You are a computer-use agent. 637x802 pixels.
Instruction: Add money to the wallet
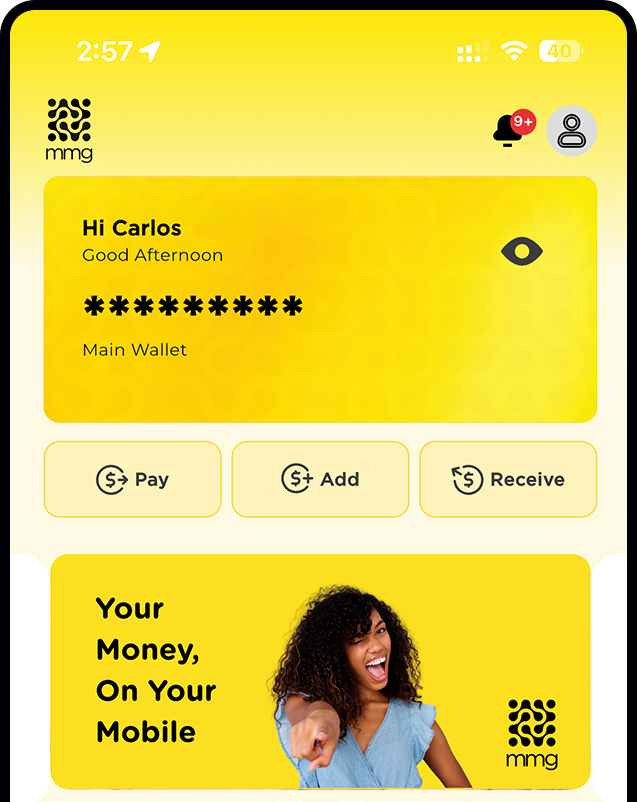[x=320, y=479]
